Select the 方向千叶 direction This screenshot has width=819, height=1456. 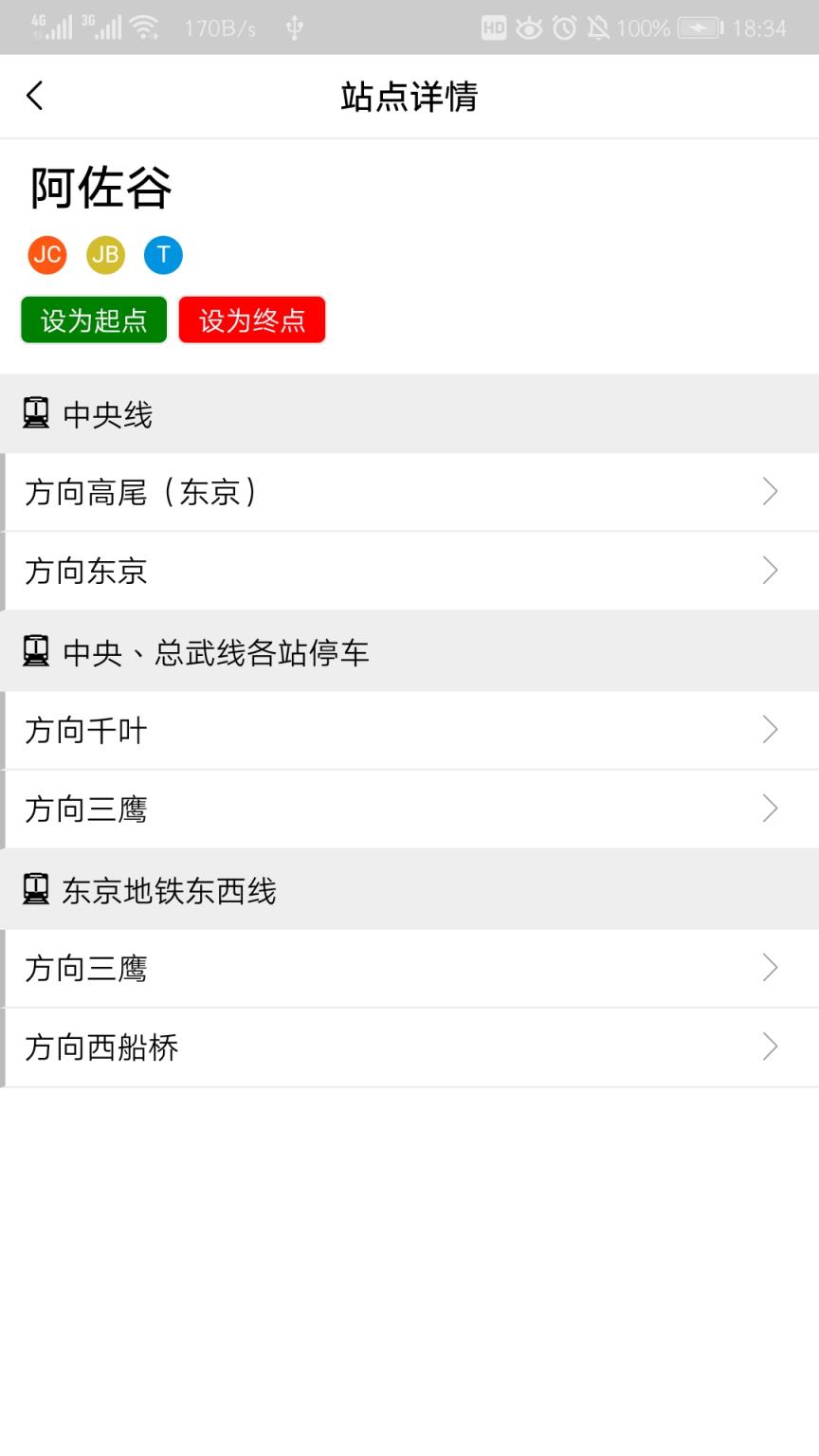[x=409, y=730]
